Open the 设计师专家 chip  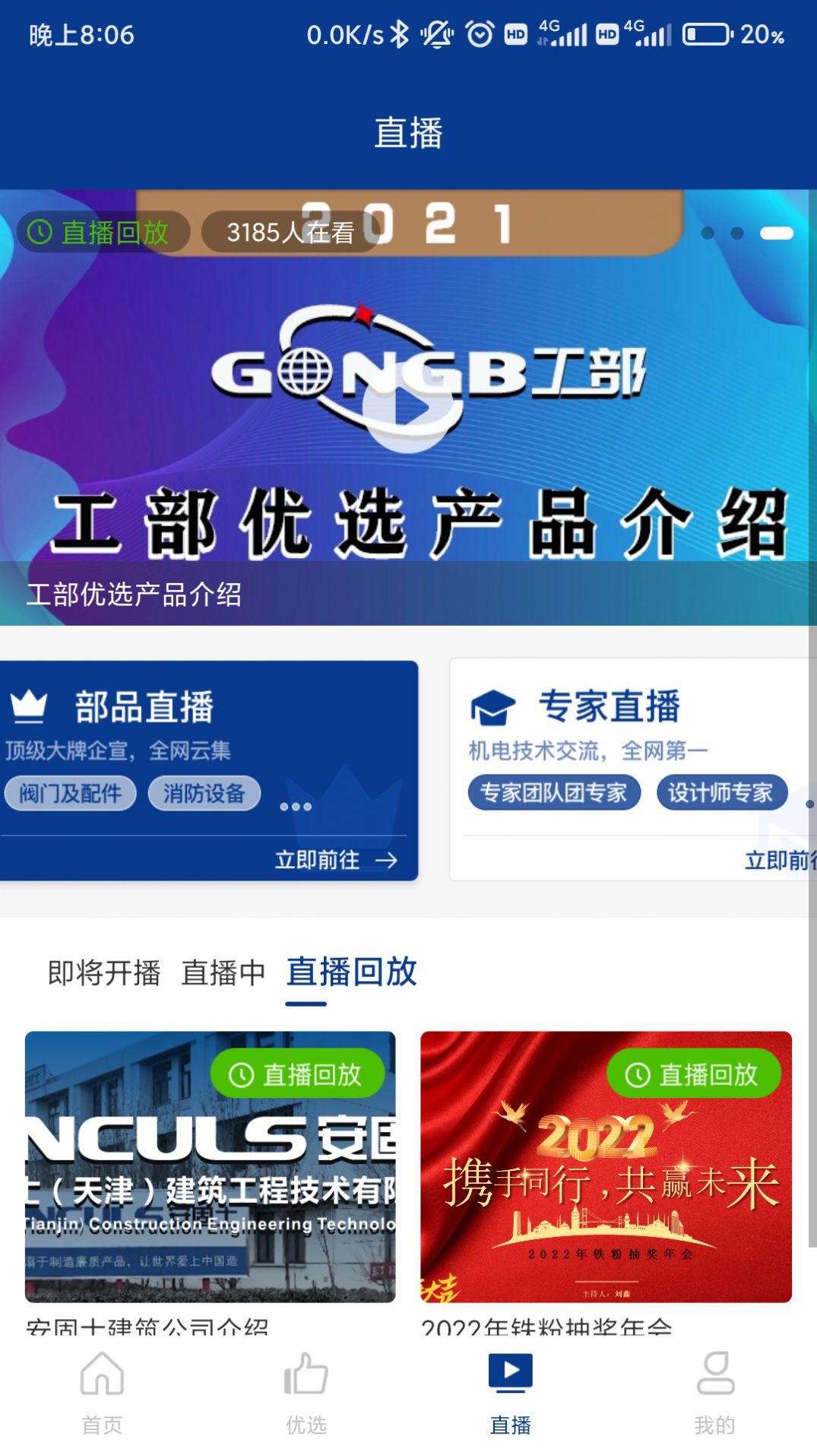720,793
